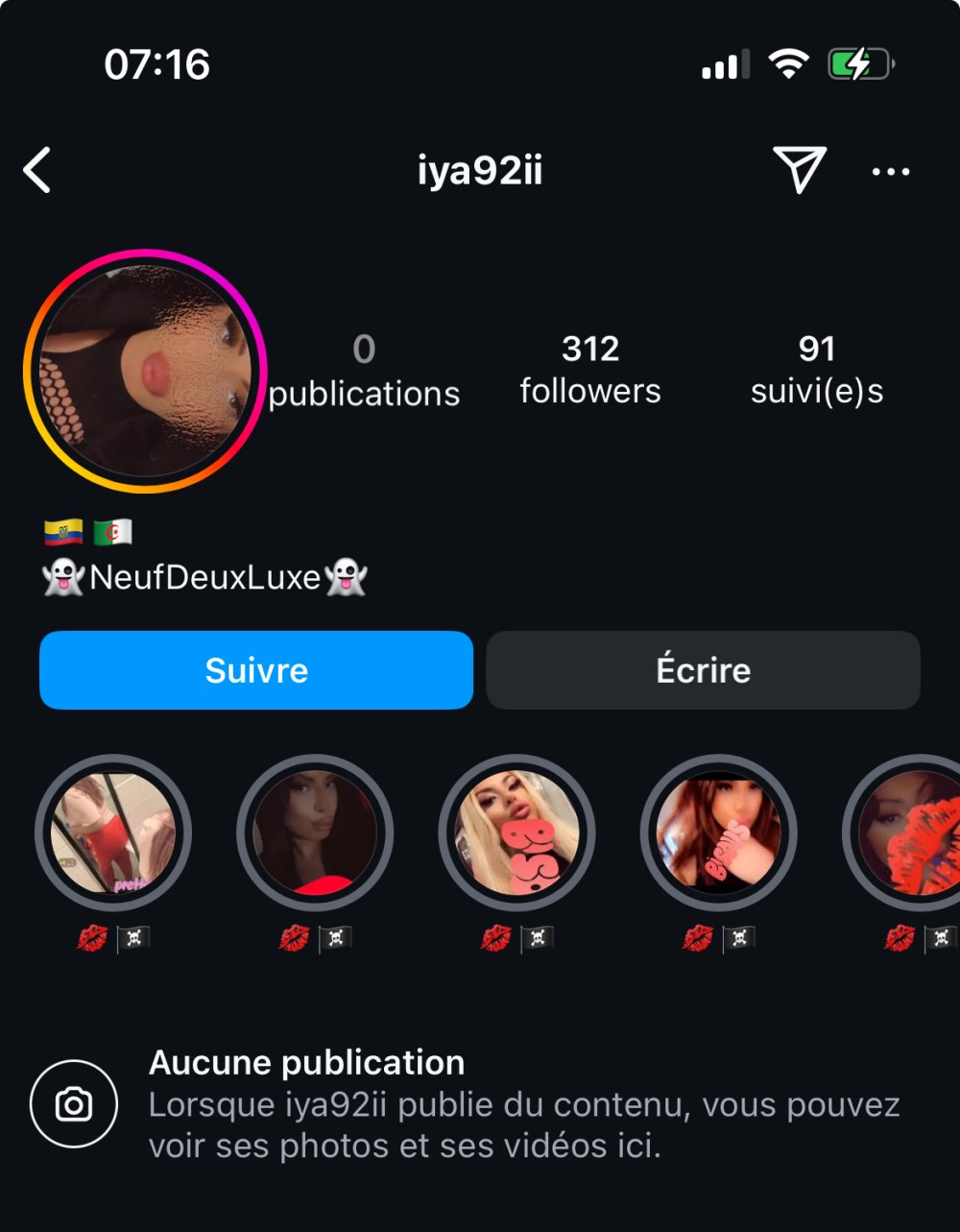Image resolution: width=960 pixels, height=1232 pixels.
Task: Follow iya92ii with the Suivre button
Action: [256, 670]
